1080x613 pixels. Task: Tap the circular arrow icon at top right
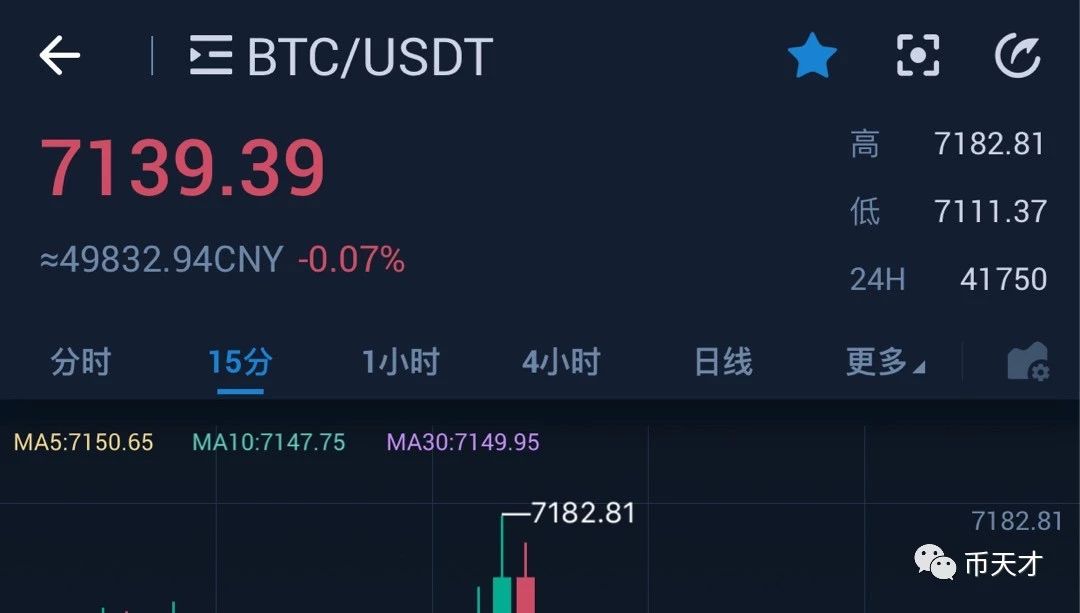point(1018,55)
